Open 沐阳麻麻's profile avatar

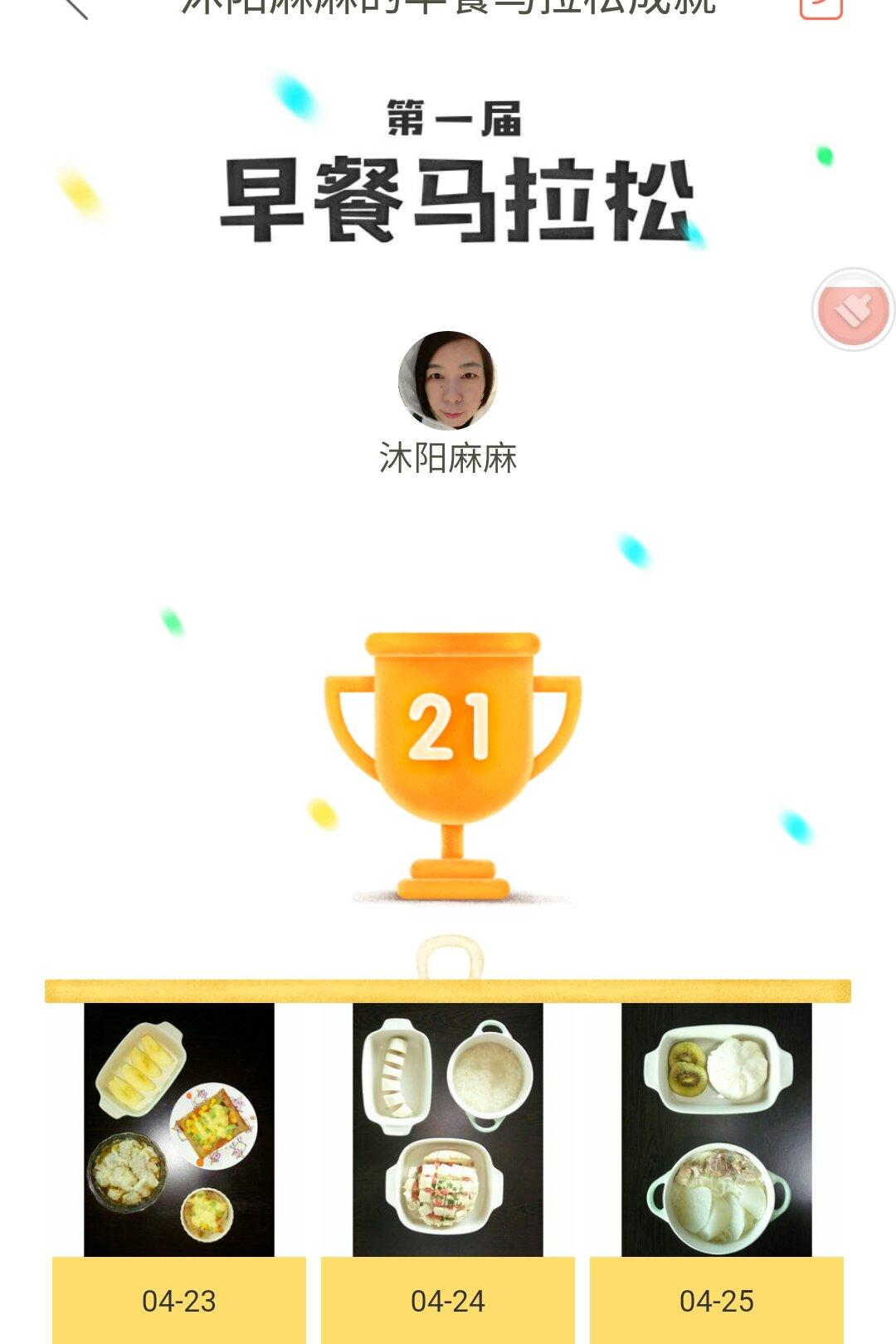pyautogui.click(x=448, y=380)
